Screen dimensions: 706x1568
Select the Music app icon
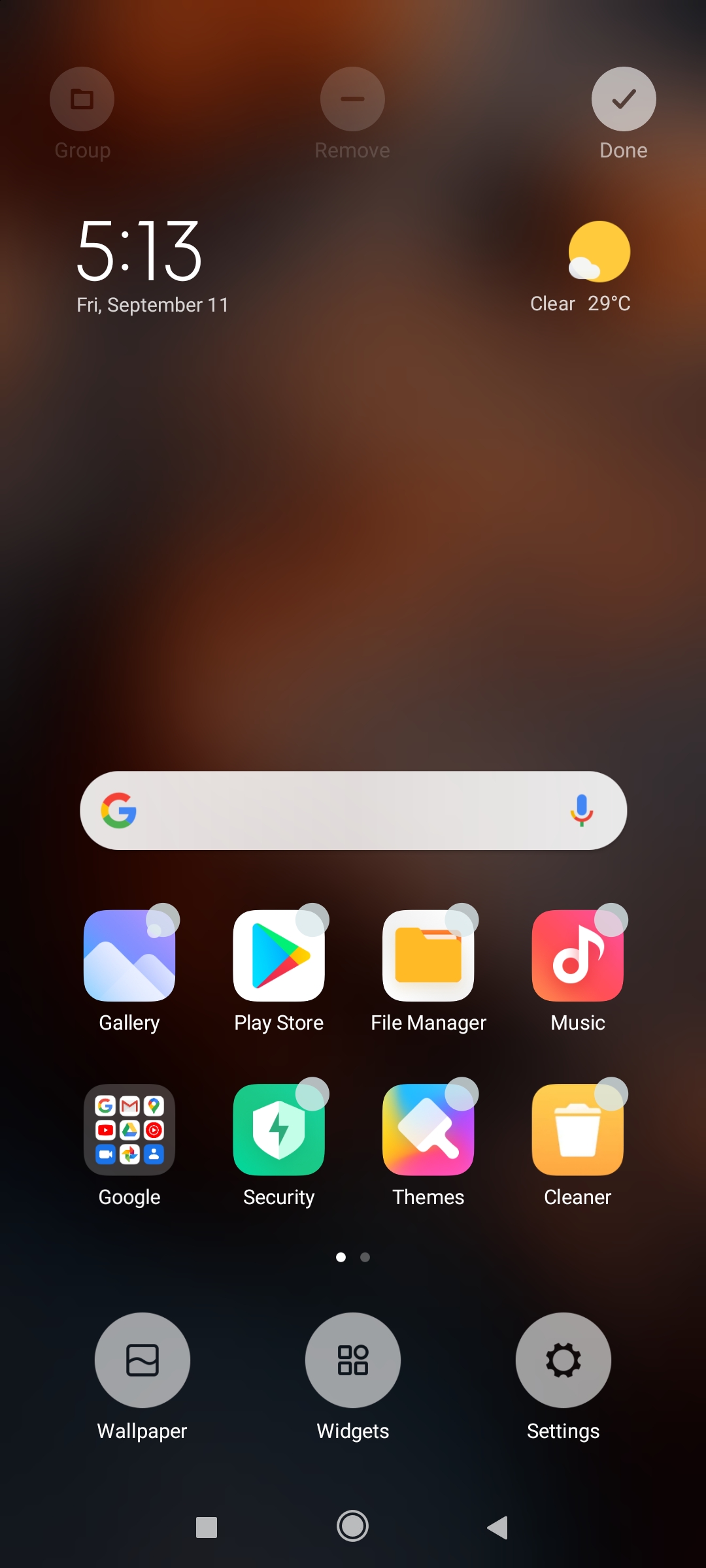coord(577,956)
